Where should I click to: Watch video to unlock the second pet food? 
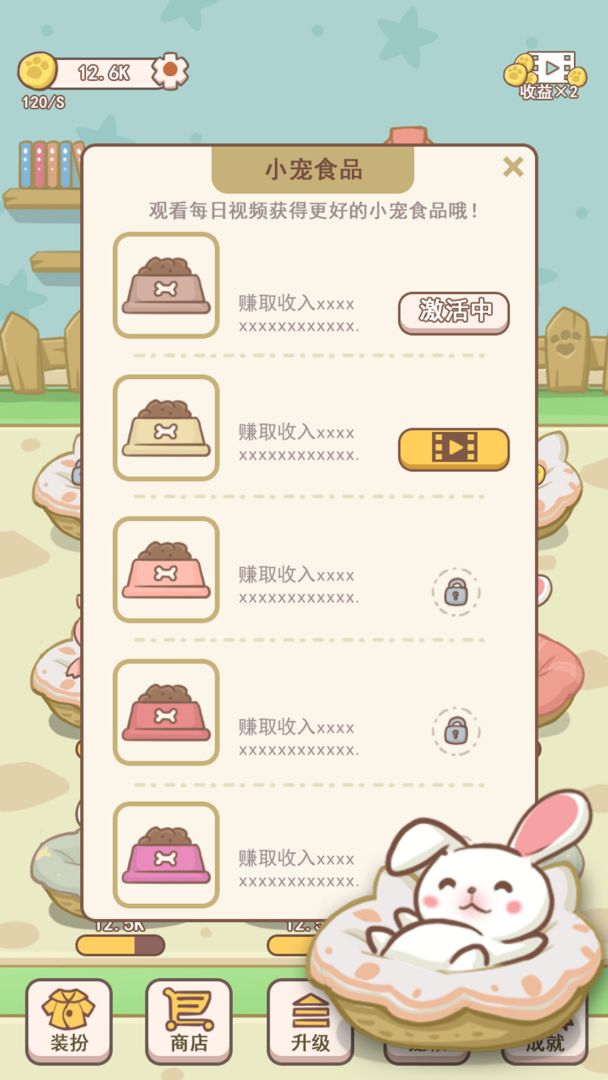(454, 449)
